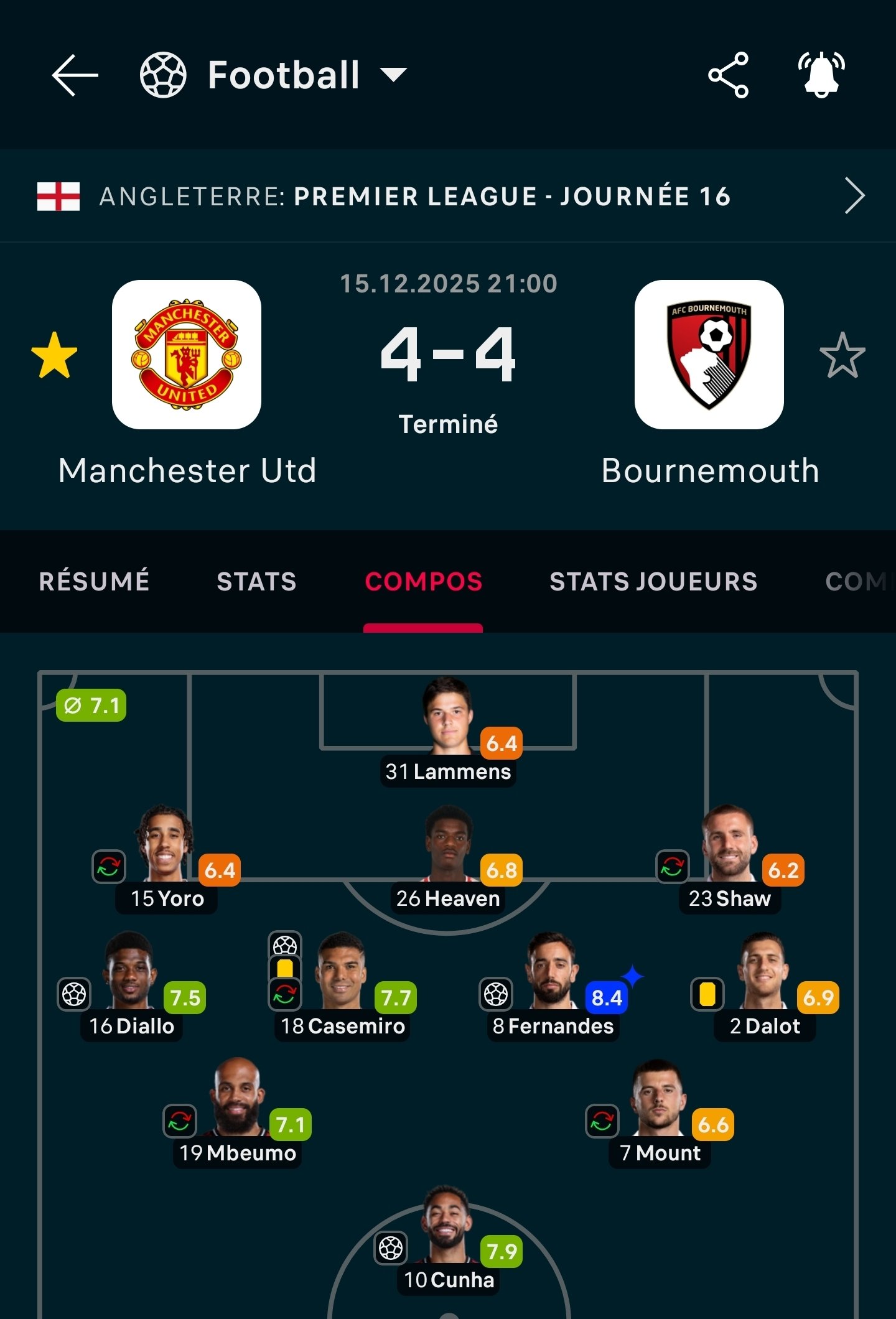Open Premier League Journée 16 league page

coord(448,196)
